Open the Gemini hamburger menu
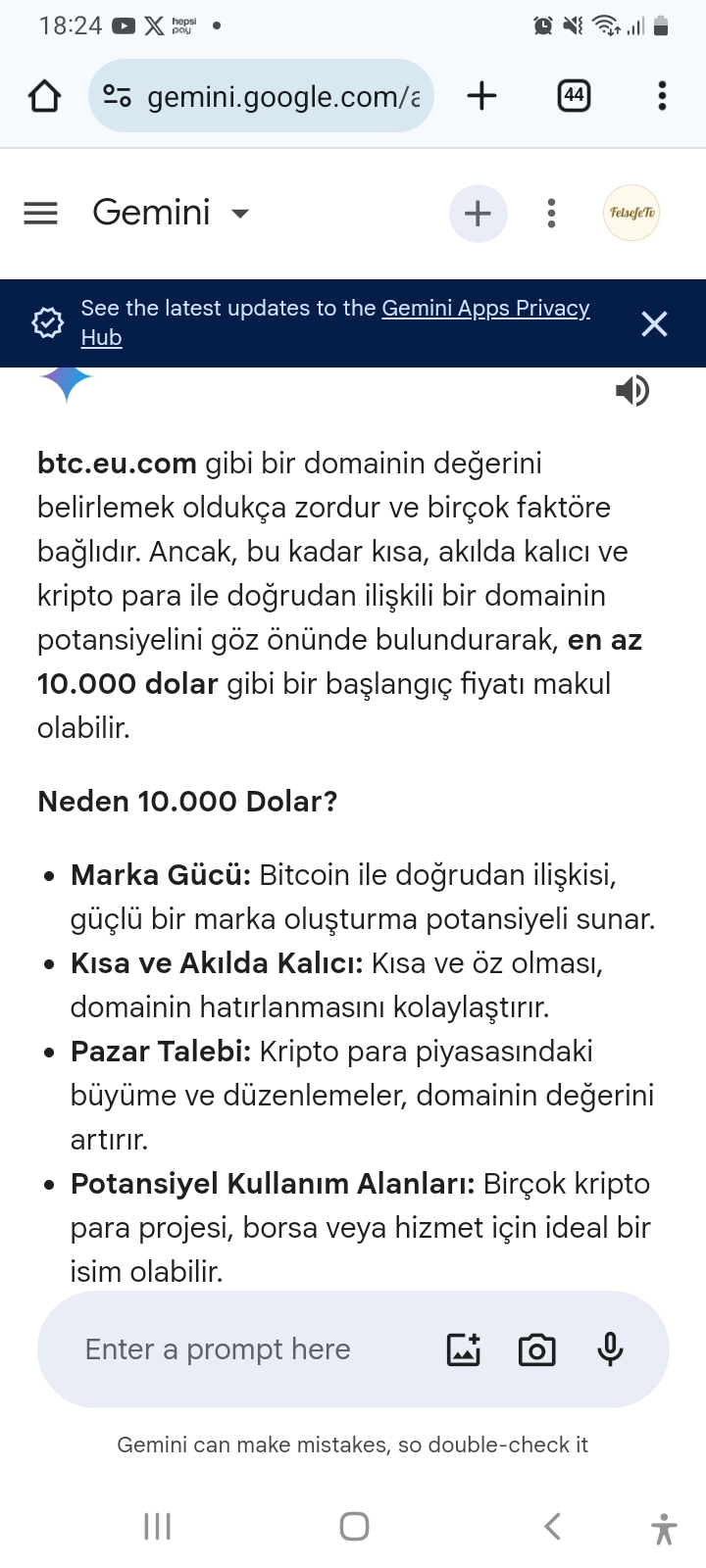This screenshot has width=706, height=1568. coord(40,213)
